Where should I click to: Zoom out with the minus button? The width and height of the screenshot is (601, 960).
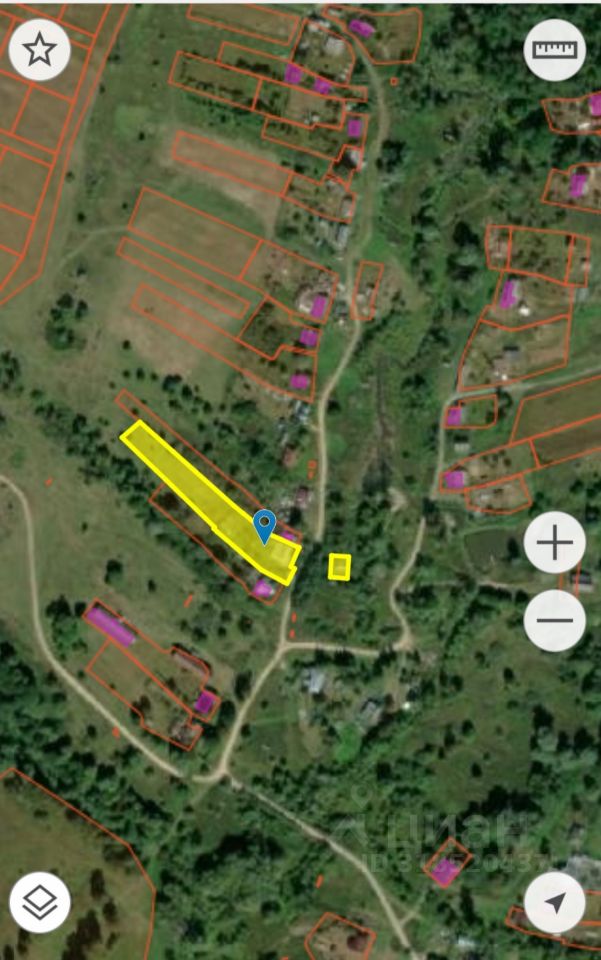click(x=555, y=620)
